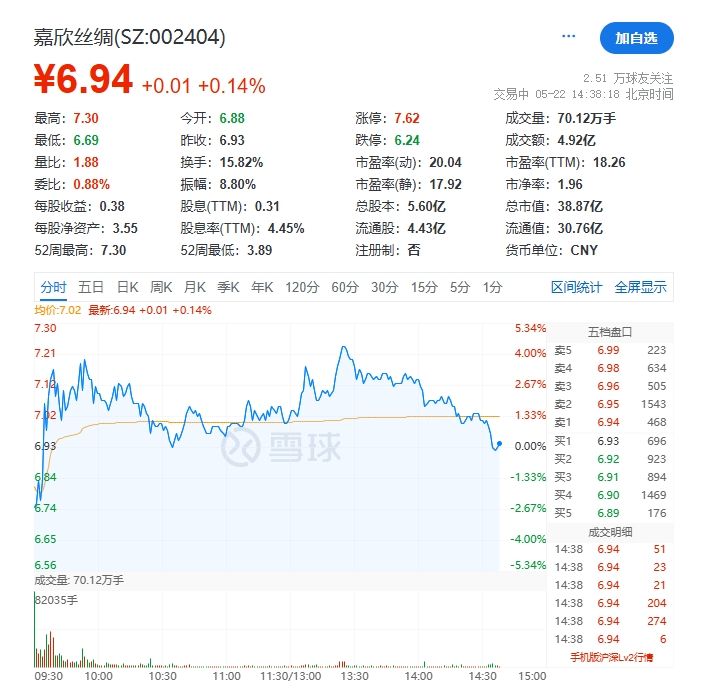The image size is (702, 692).
Task: Show the 1分 chart
Action: coord(492,287)
